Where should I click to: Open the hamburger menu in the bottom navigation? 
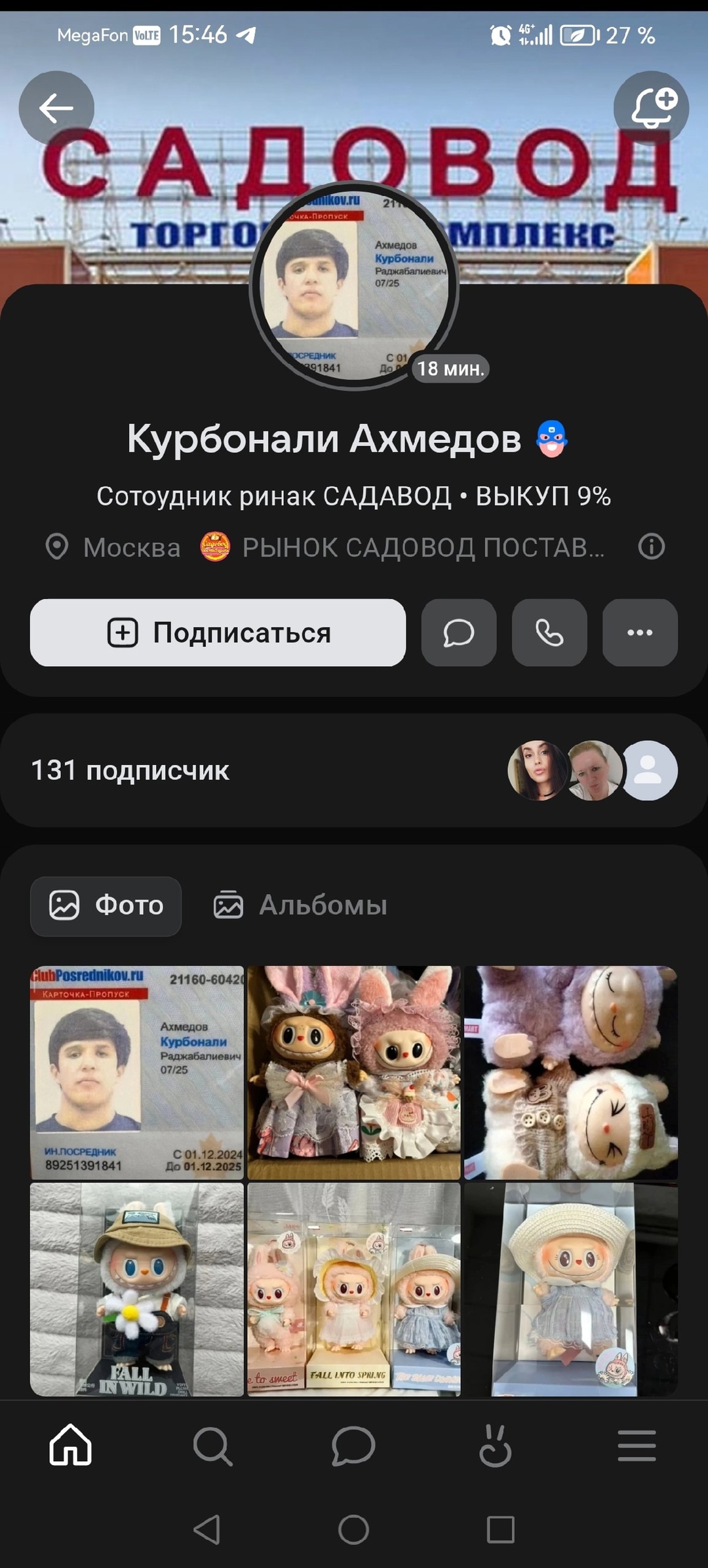637,1446
